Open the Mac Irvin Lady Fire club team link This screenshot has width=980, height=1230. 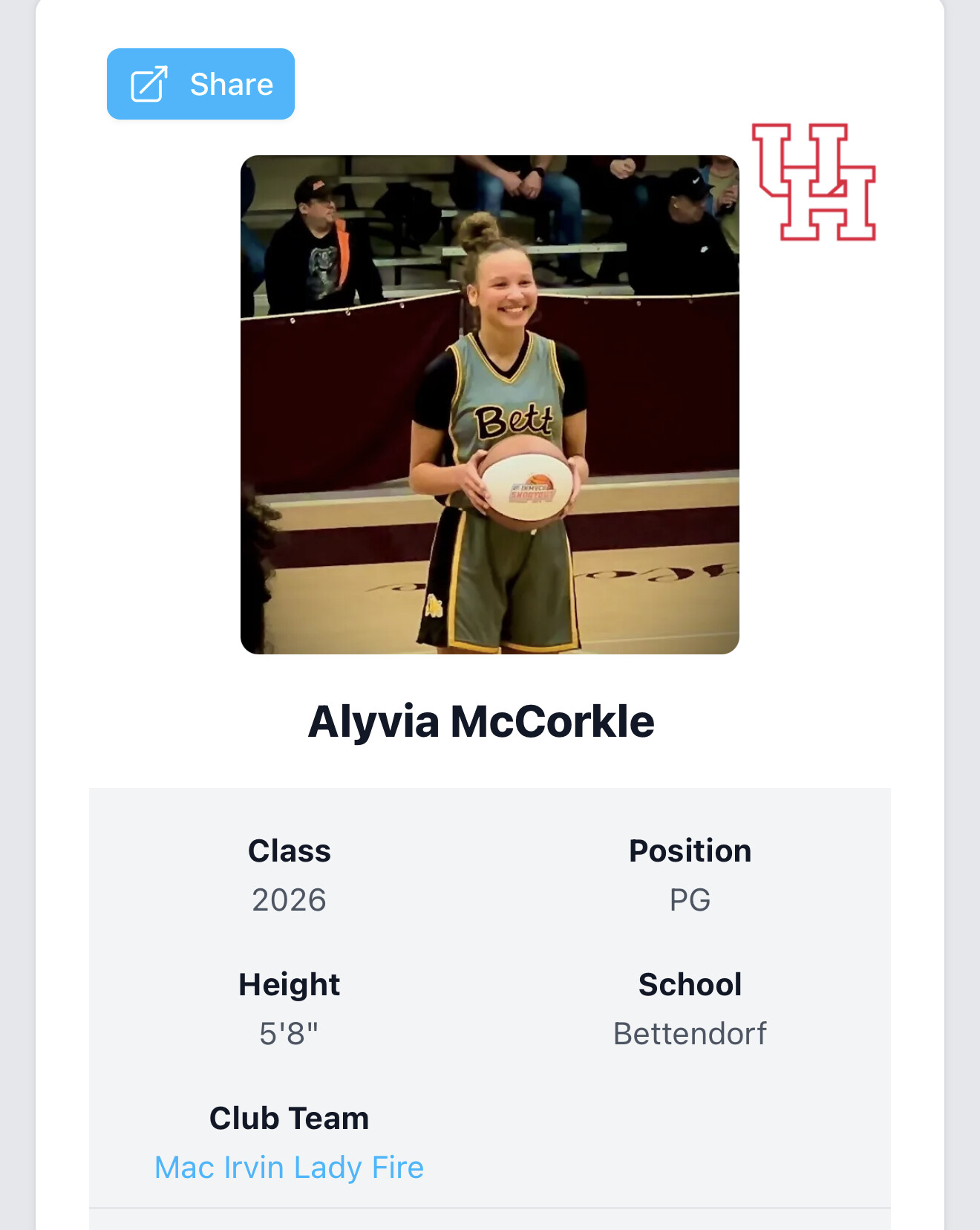coord(289,1167)
